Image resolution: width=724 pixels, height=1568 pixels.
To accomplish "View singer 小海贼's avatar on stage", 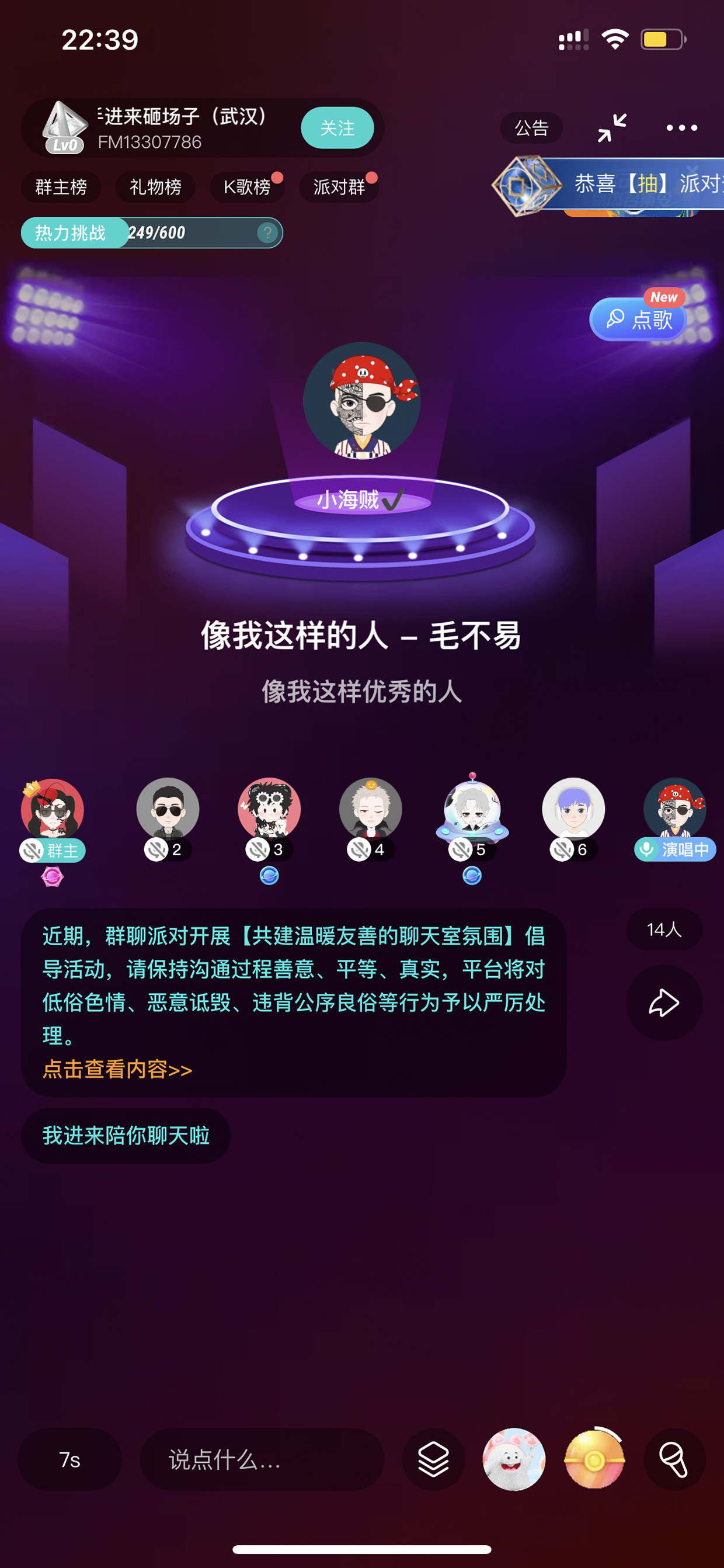I will (361, 401).
